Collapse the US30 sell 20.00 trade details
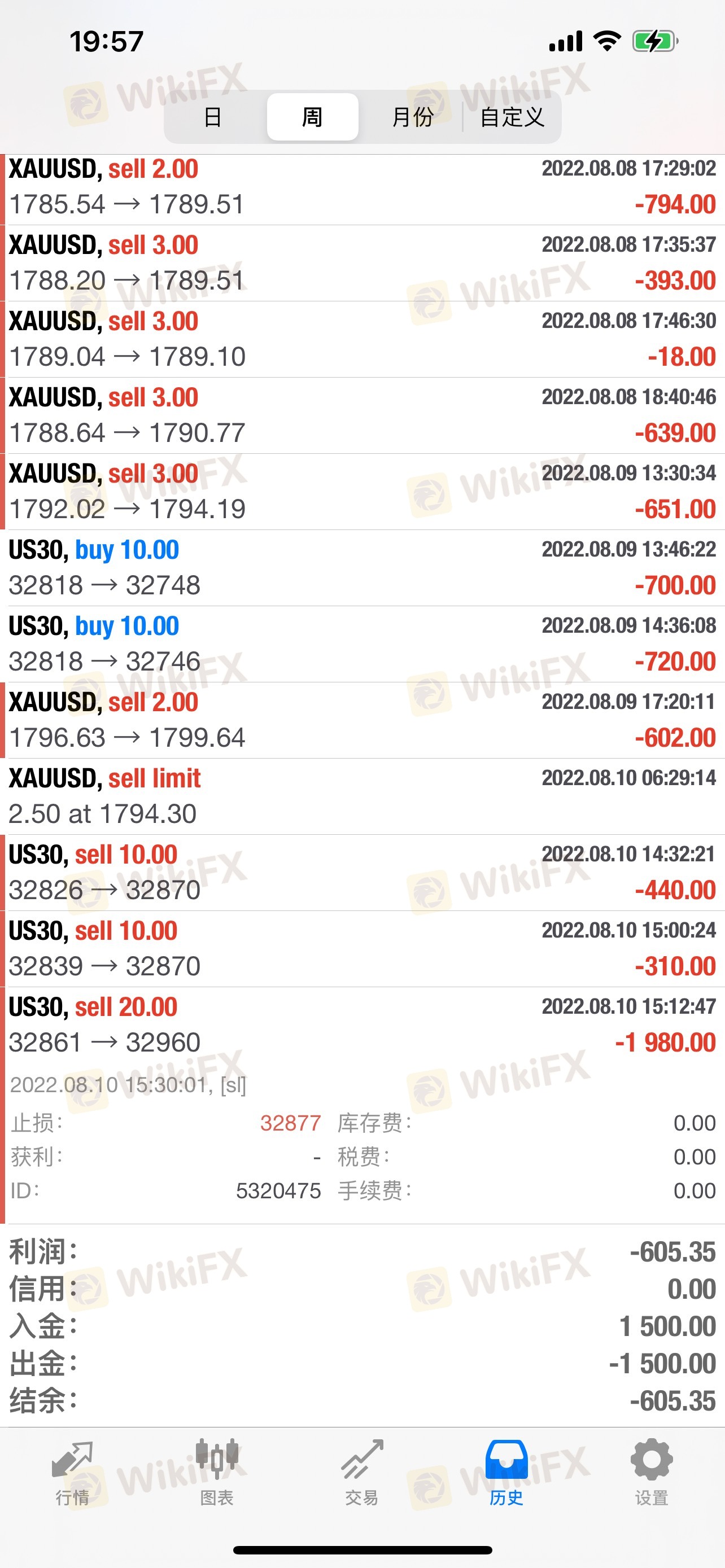Screen dimensions: 725x1568 362,1025
